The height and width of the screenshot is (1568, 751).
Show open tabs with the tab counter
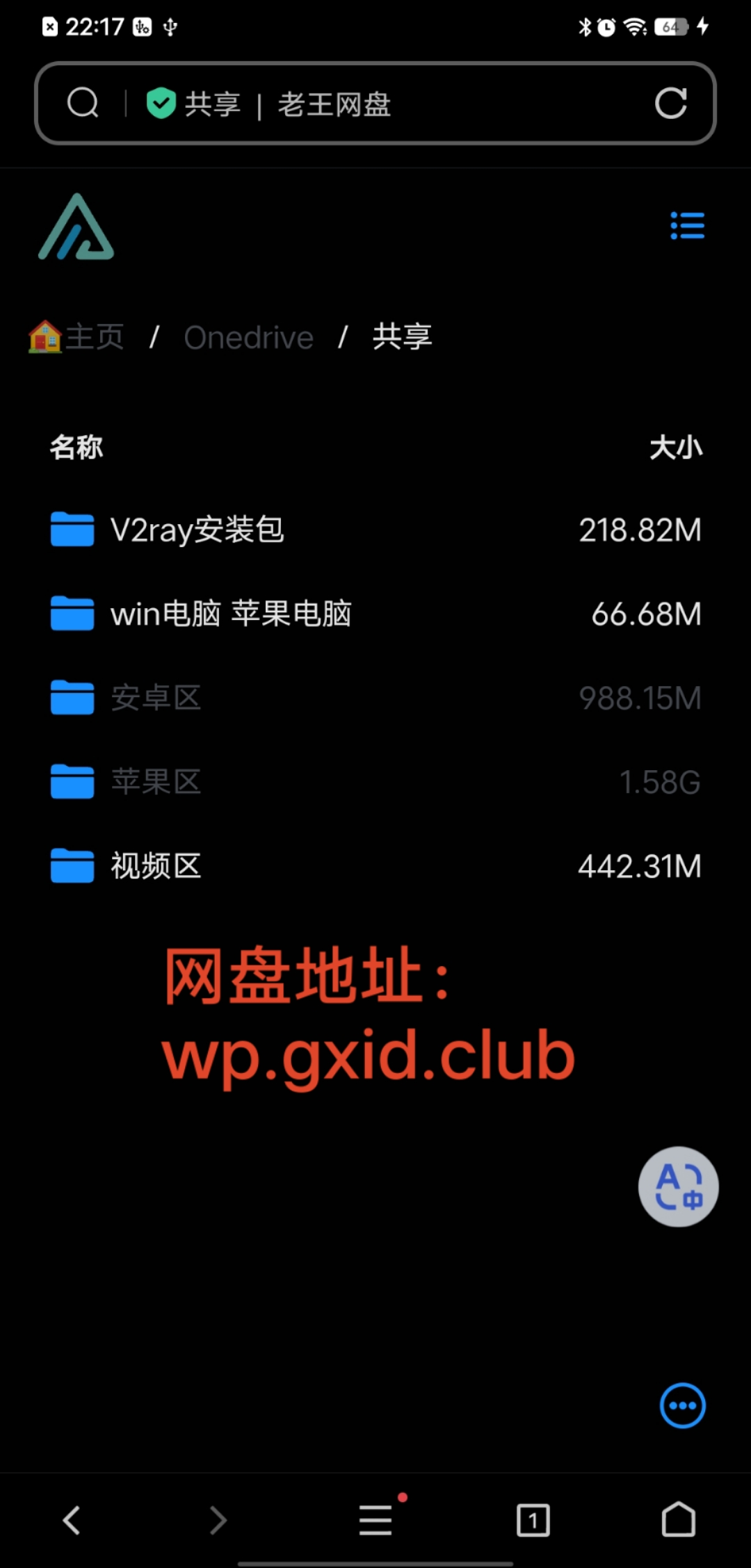[533, 1520]
